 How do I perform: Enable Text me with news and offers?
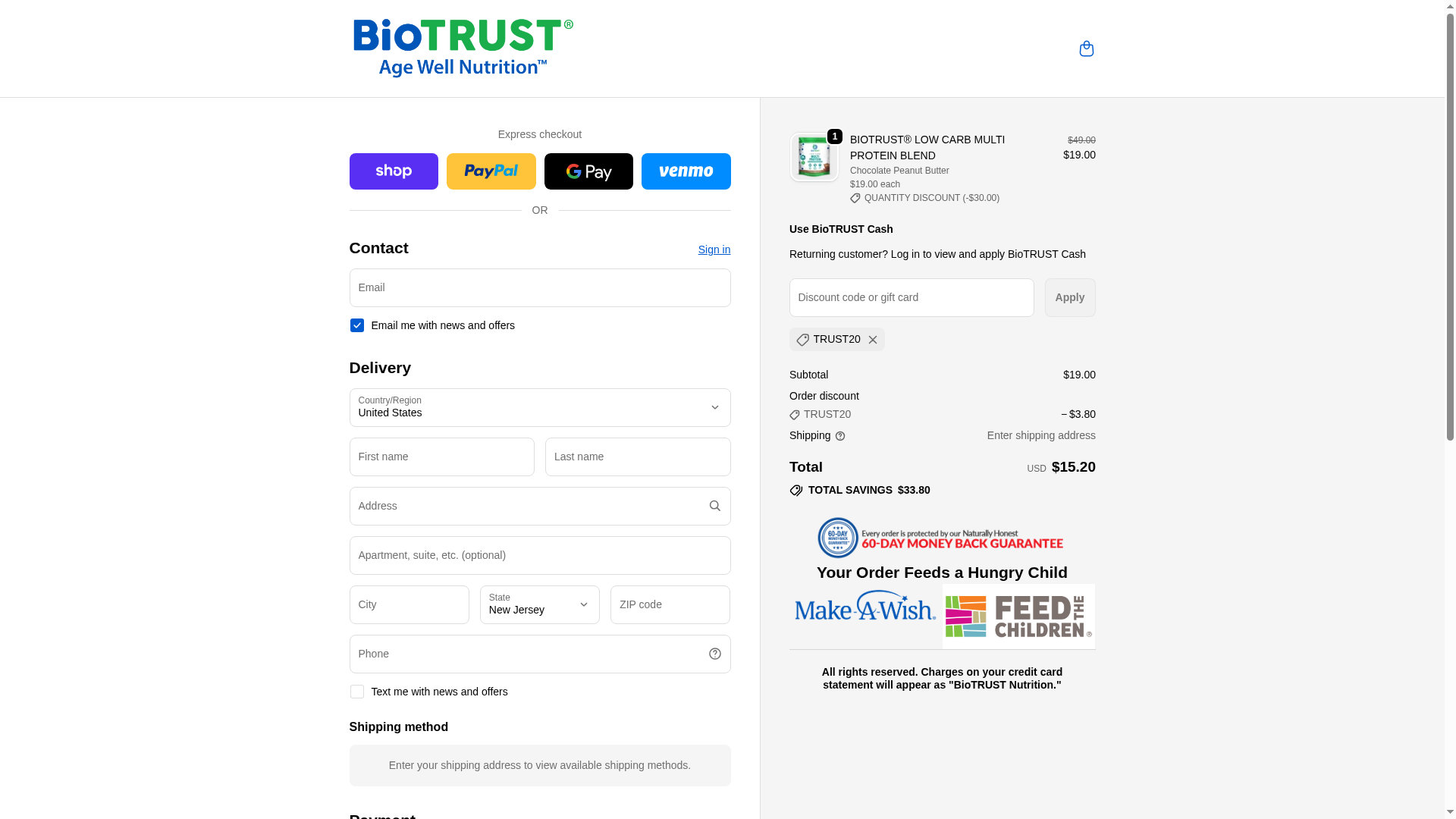click(356, 692)
